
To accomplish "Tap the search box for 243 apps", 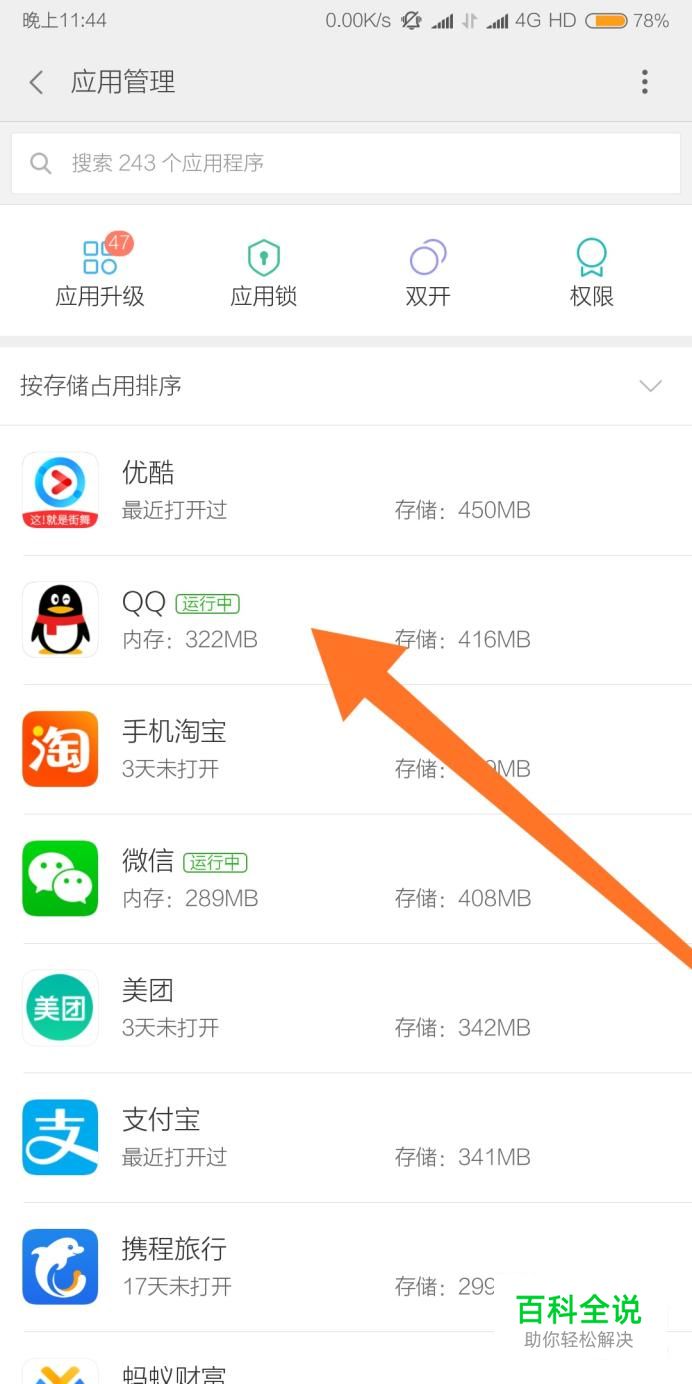I will pyautogui.click(x=346, y=163).
